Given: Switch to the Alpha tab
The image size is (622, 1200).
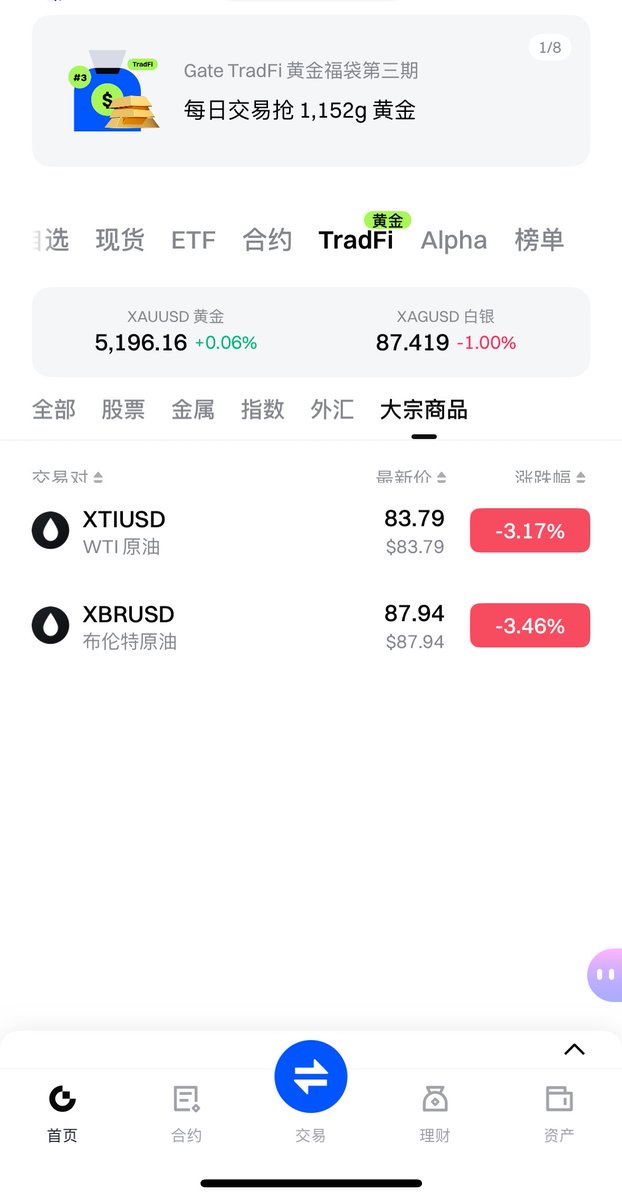Looking at the screenshot, I should (454, 240).
